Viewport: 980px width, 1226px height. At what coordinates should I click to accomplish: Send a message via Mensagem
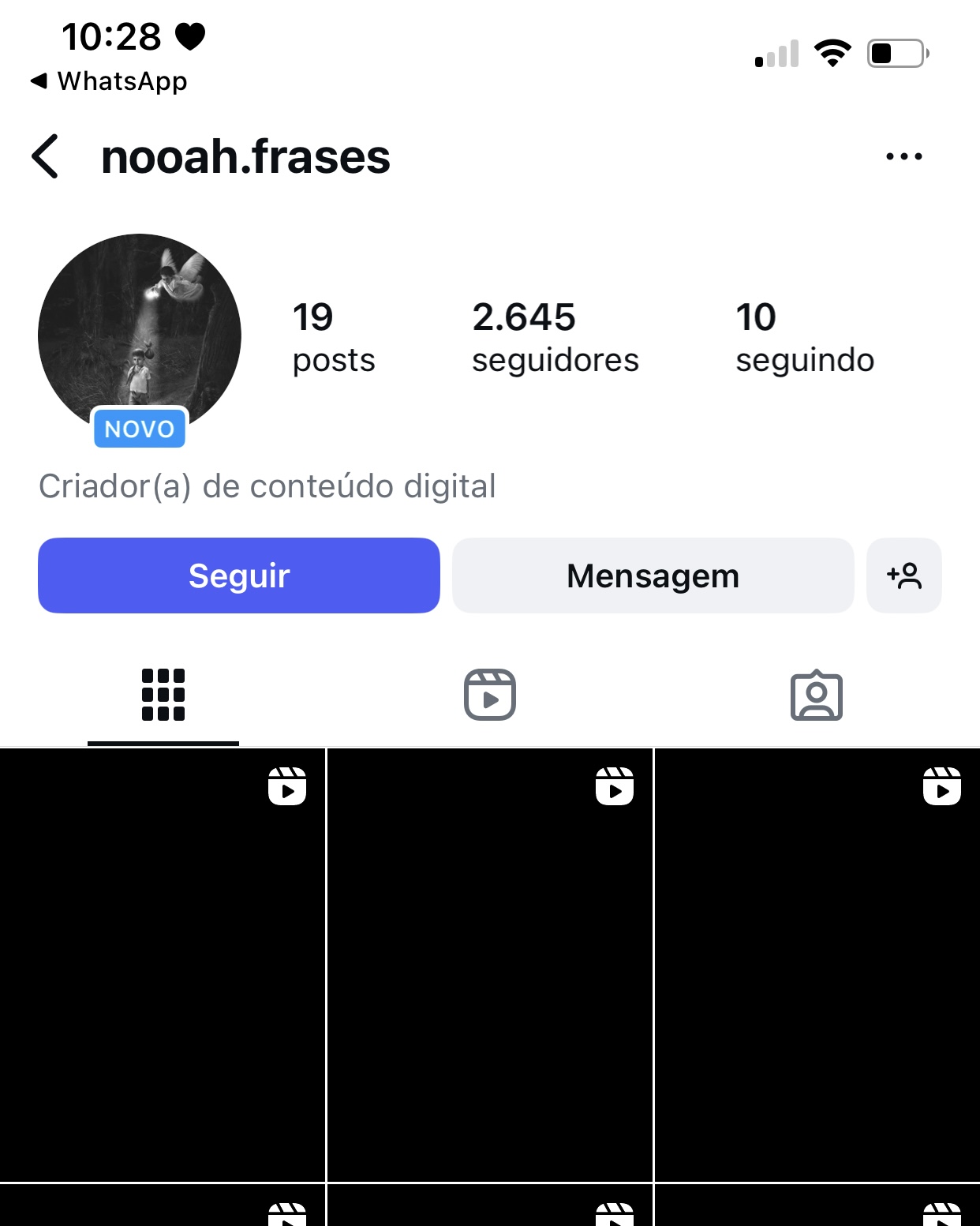click(653, 576)
